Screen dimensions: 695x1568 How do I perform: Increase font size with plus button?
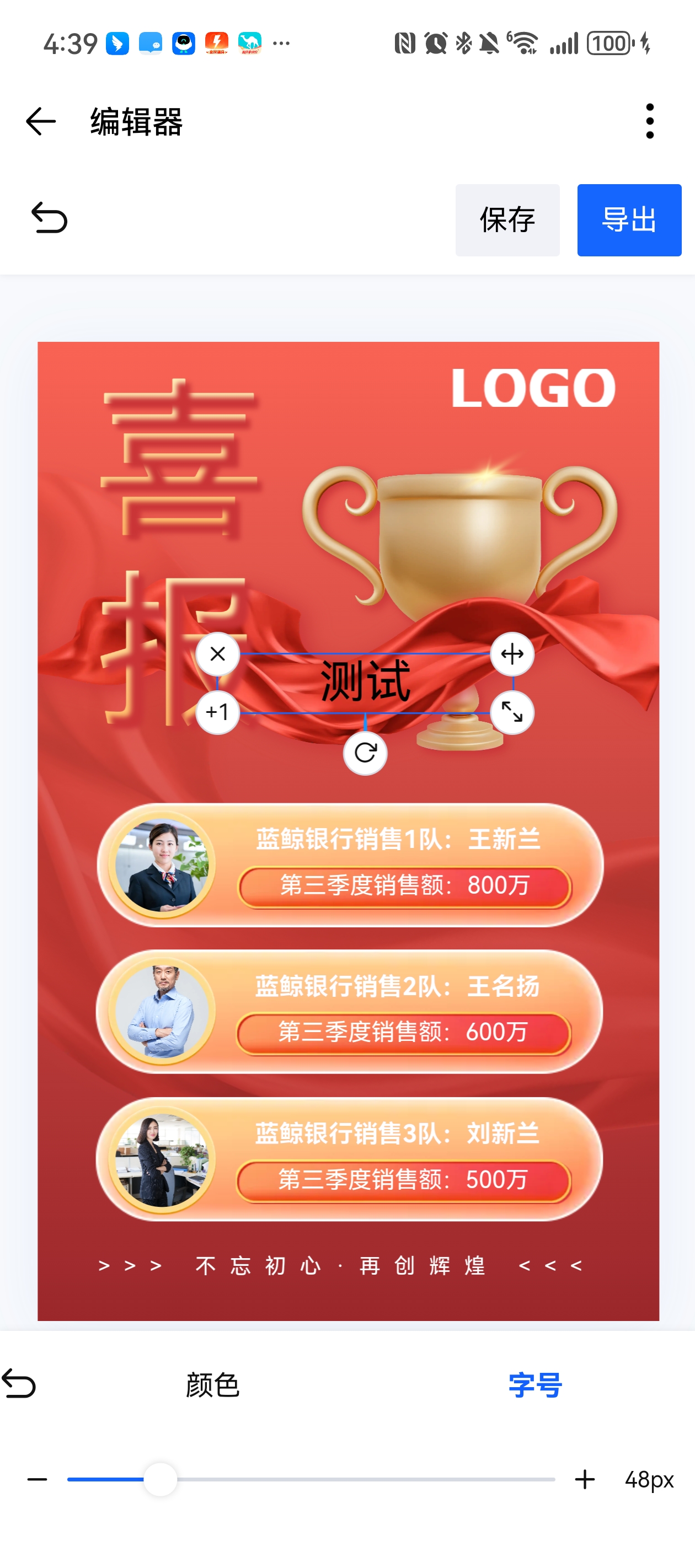click(585, 1479)
